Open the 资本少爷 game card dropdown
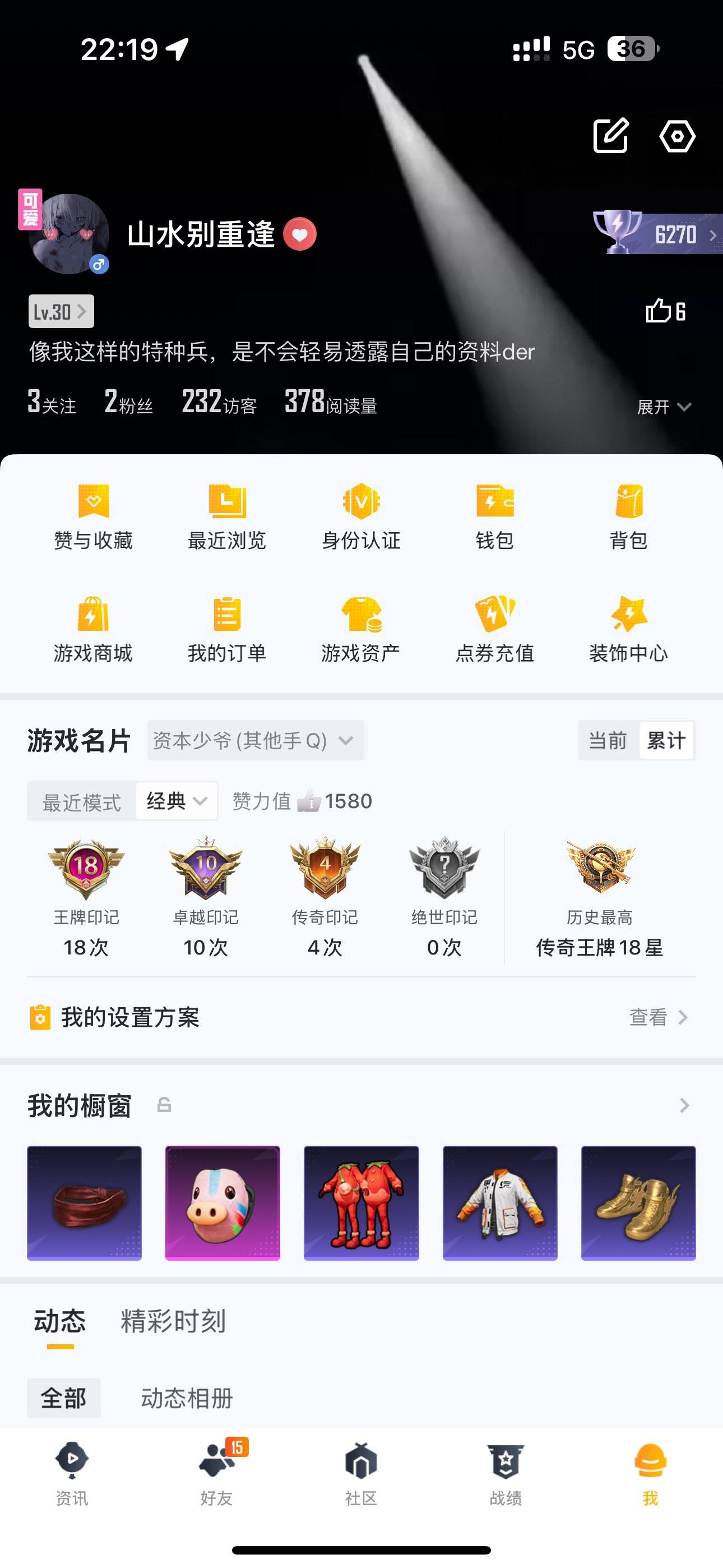The image size is (723, 1568). tap(256, 740)
